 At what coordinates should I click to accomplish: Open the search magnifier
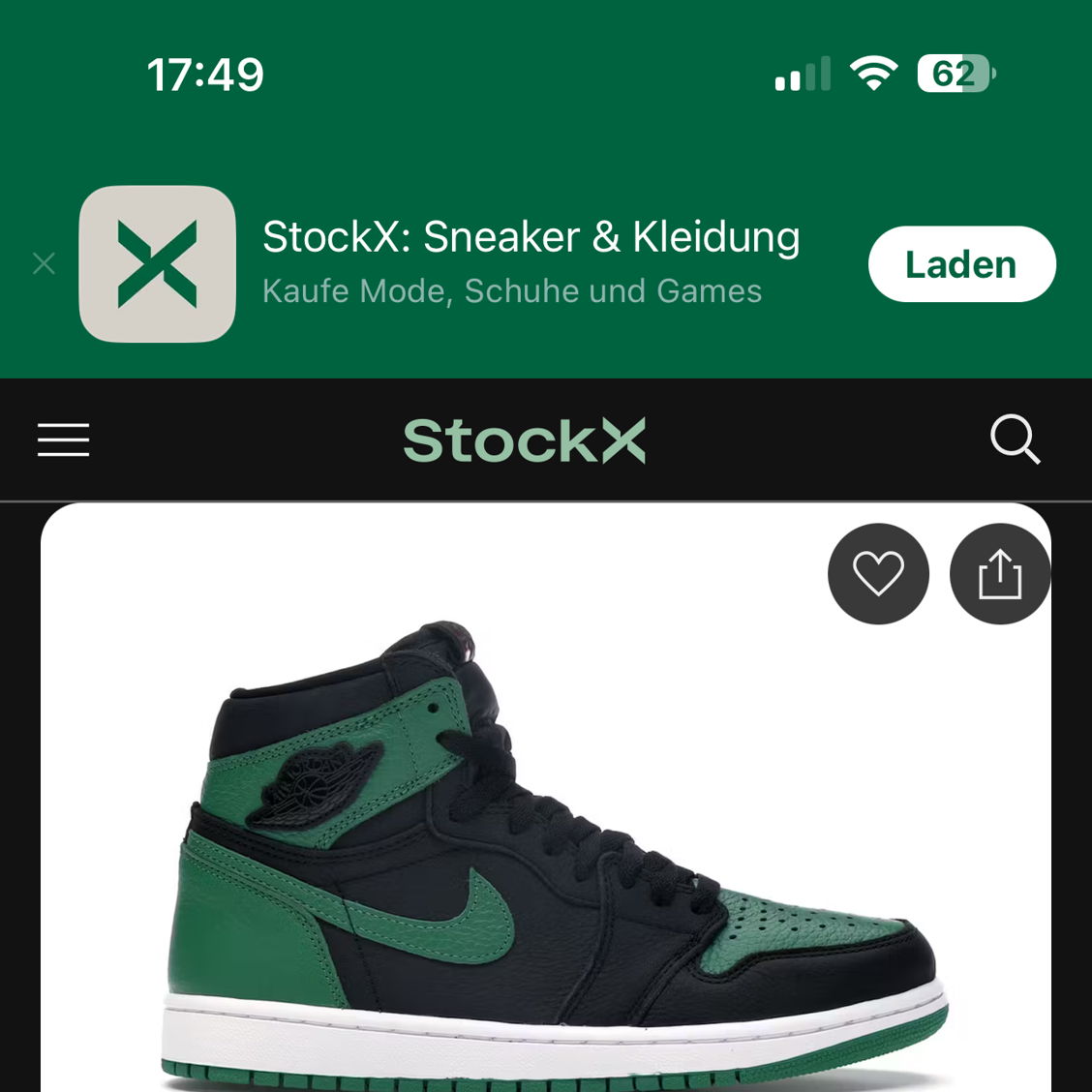[1015, 440]
